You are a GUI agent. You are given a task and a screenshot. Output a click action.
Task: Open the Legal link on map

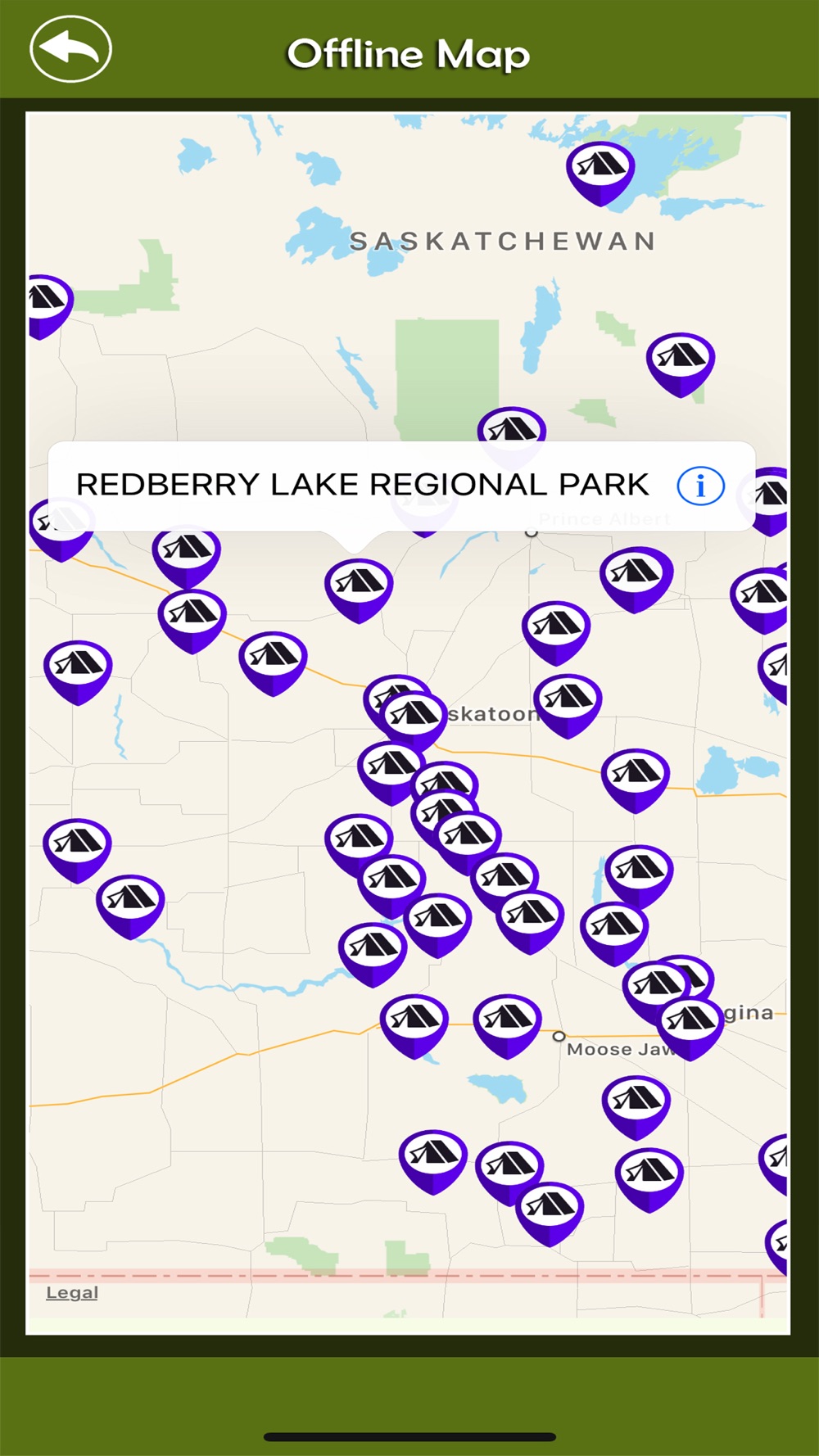point(72,1292)
